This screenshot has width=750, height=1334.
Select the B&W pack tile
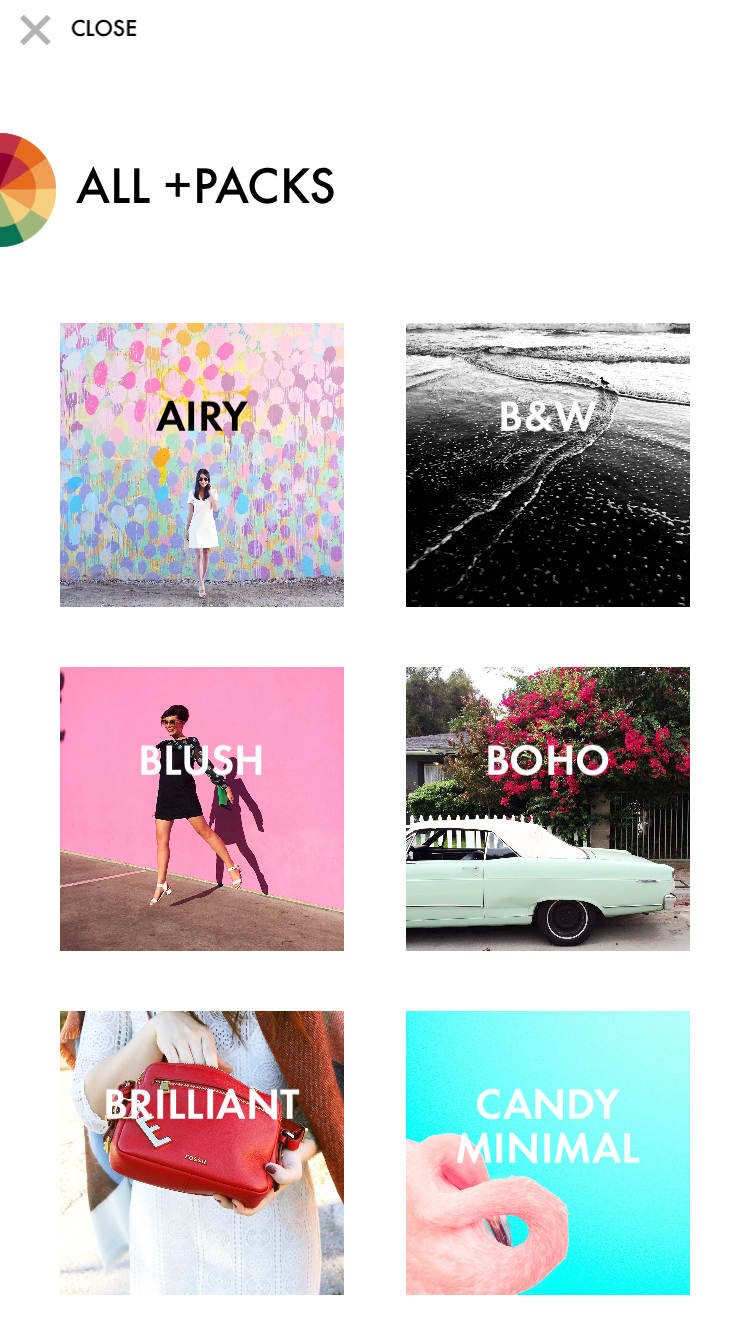[547, 464]
